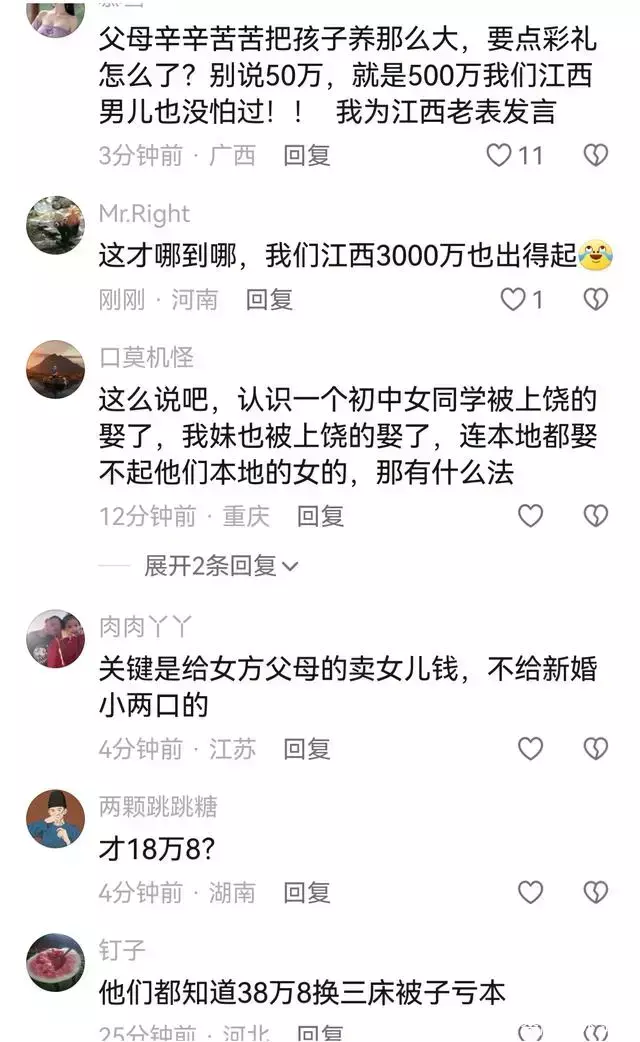Open 口莫机怪's profile avatar
The height and width of the screenshot is (1042, 640).
[x=55, y=370]
